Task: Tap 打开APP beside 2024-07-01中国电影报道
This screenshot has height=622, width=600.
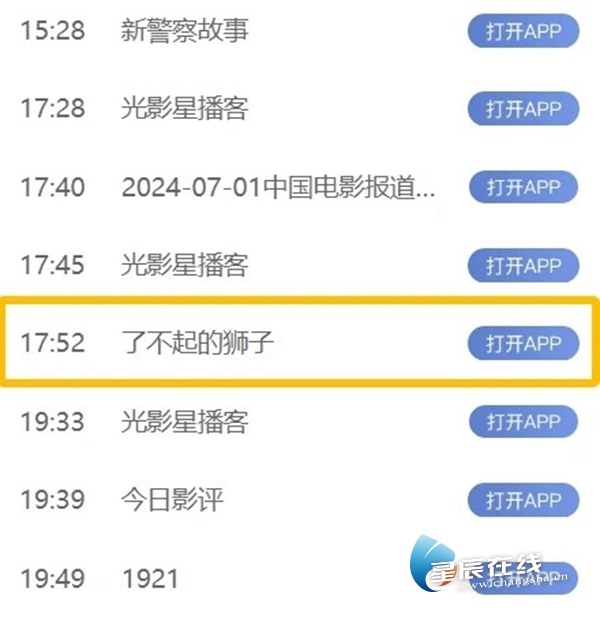Action: pyautogui.click(x=523, y=187)
